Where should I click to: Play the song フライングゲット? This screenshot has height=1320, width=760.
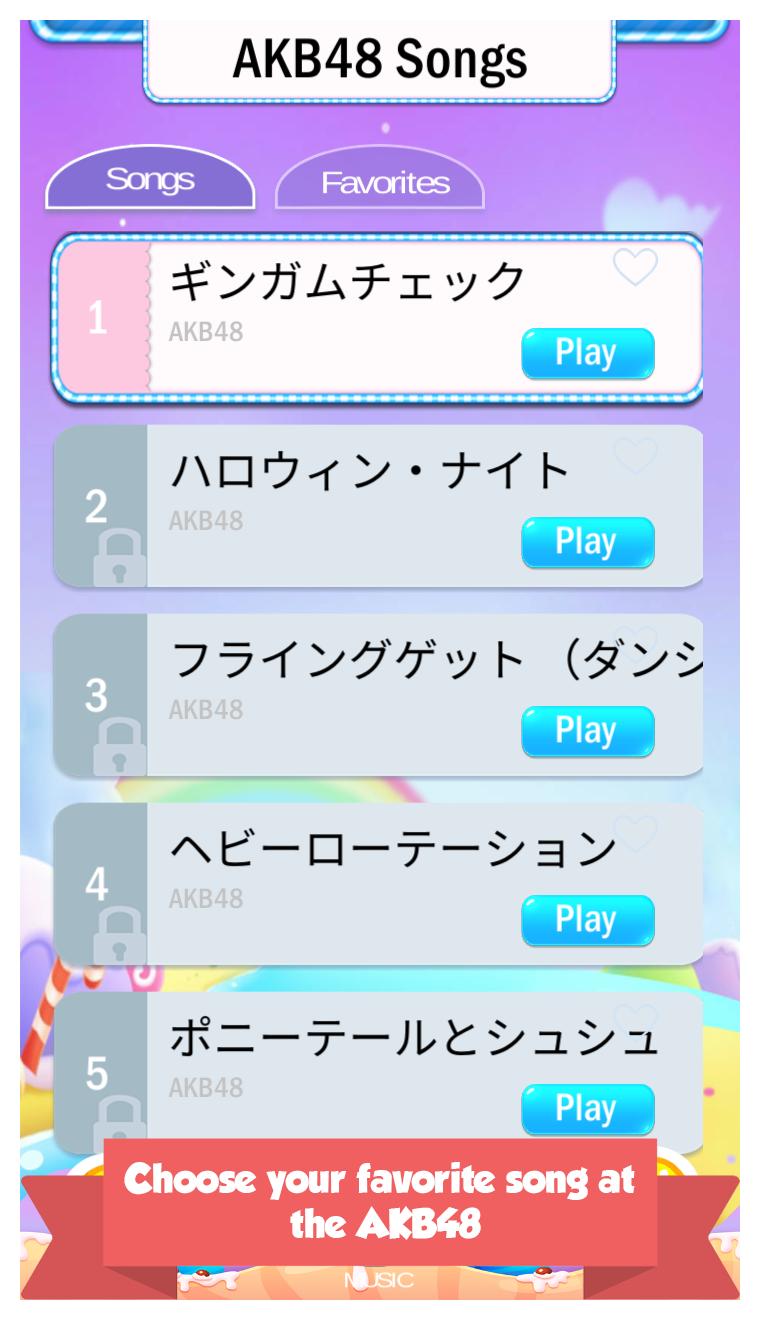click(587, 731)
